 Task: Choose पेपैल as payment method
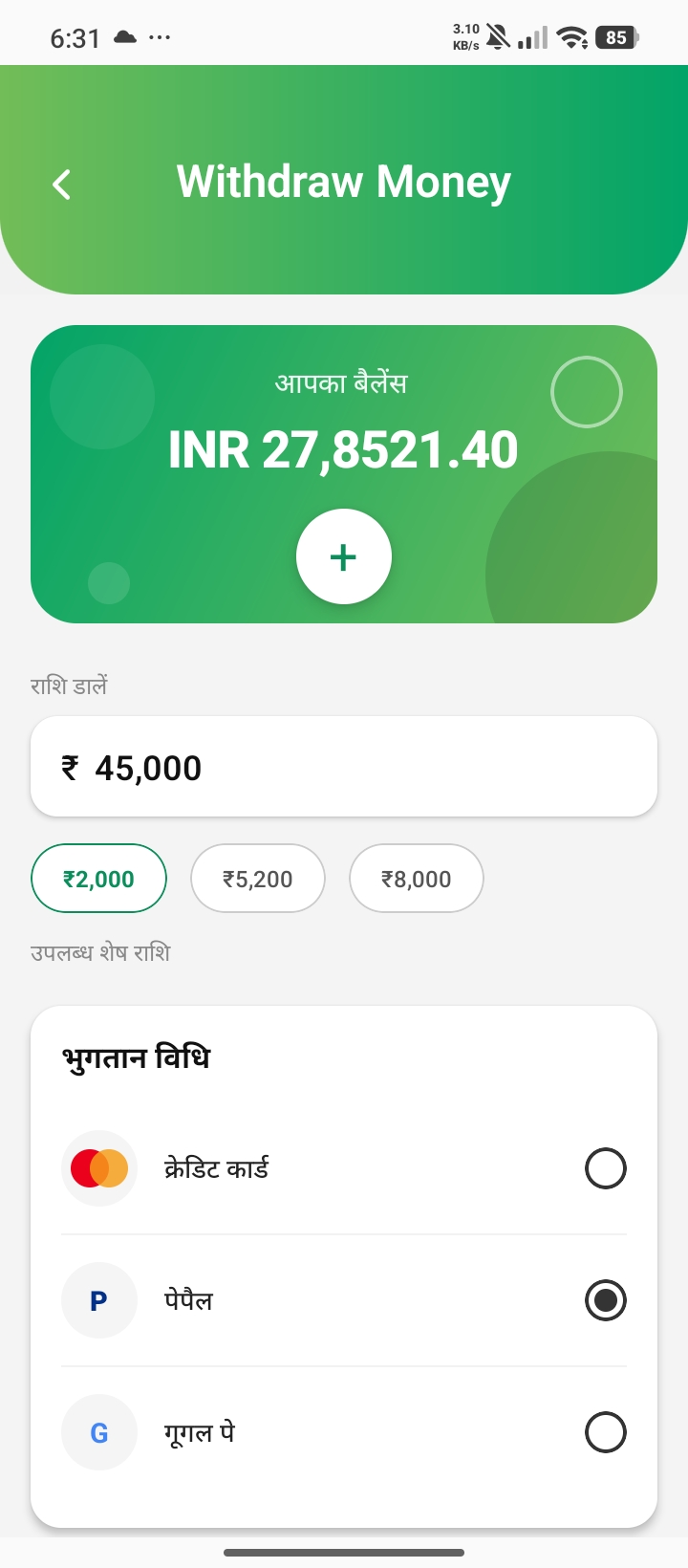605,1300
